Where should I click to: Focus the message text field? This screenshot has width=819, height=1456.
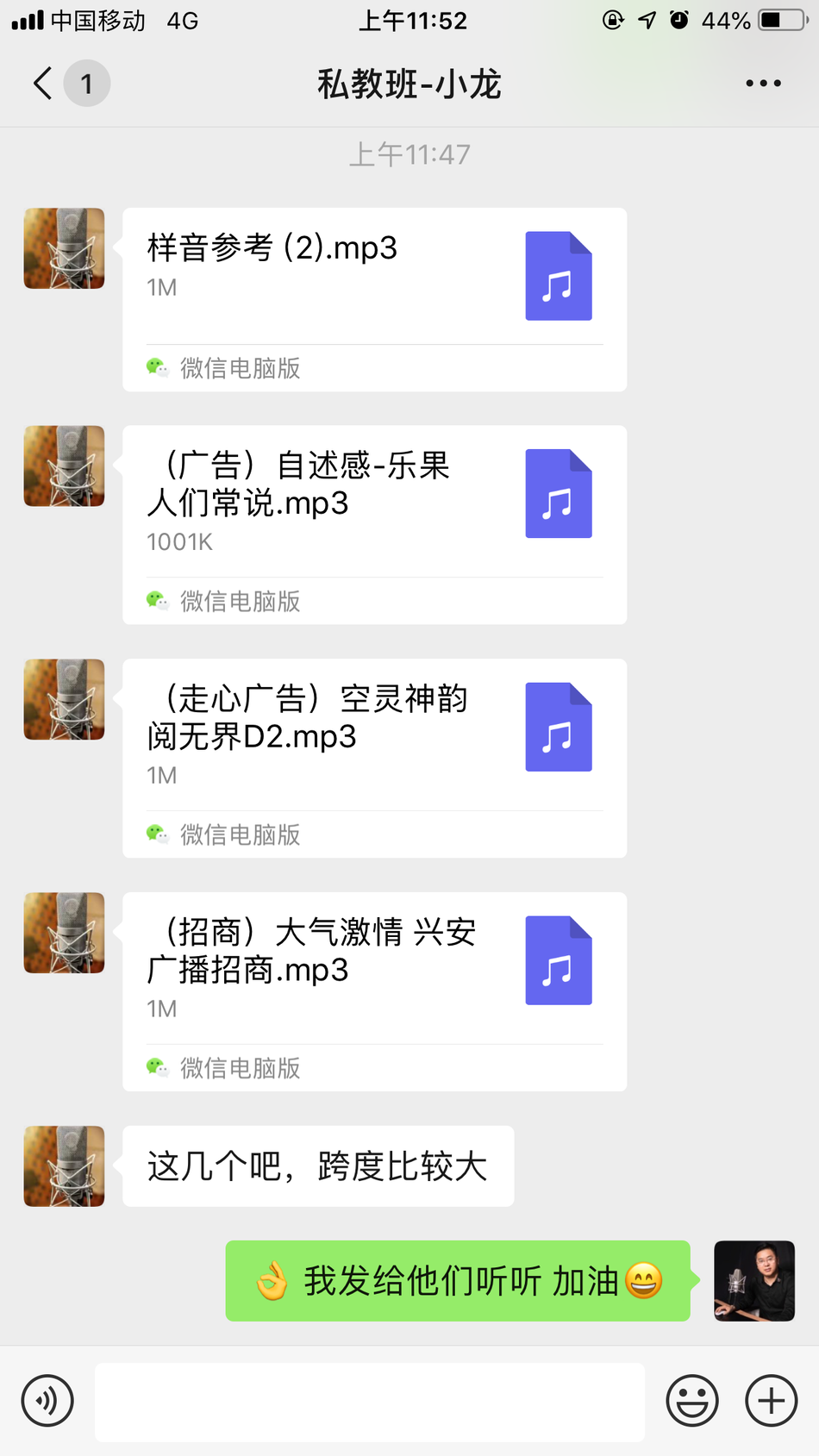click(369, 1402)
